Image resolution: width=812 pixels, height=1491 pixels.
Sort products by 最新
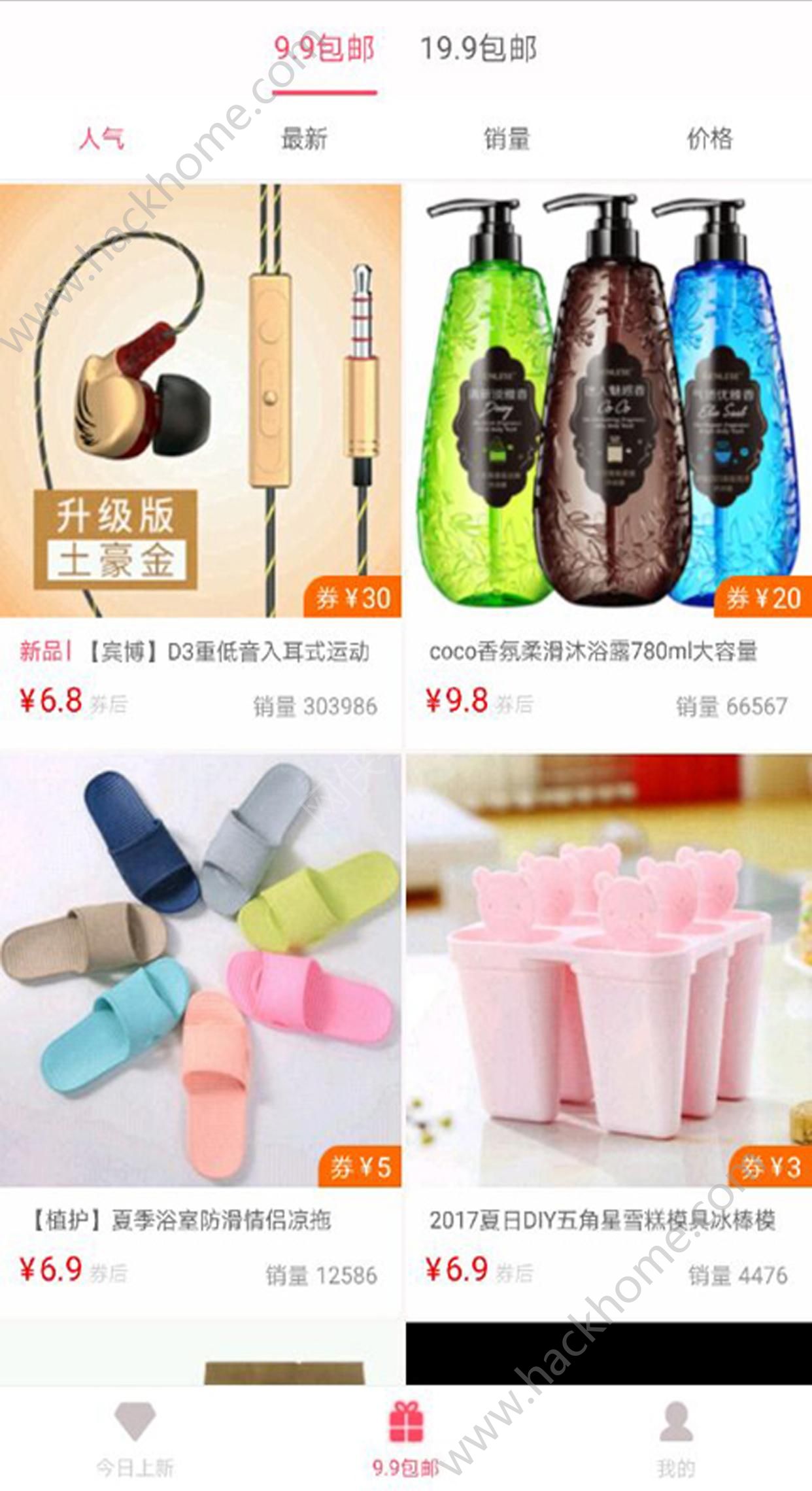304,139
